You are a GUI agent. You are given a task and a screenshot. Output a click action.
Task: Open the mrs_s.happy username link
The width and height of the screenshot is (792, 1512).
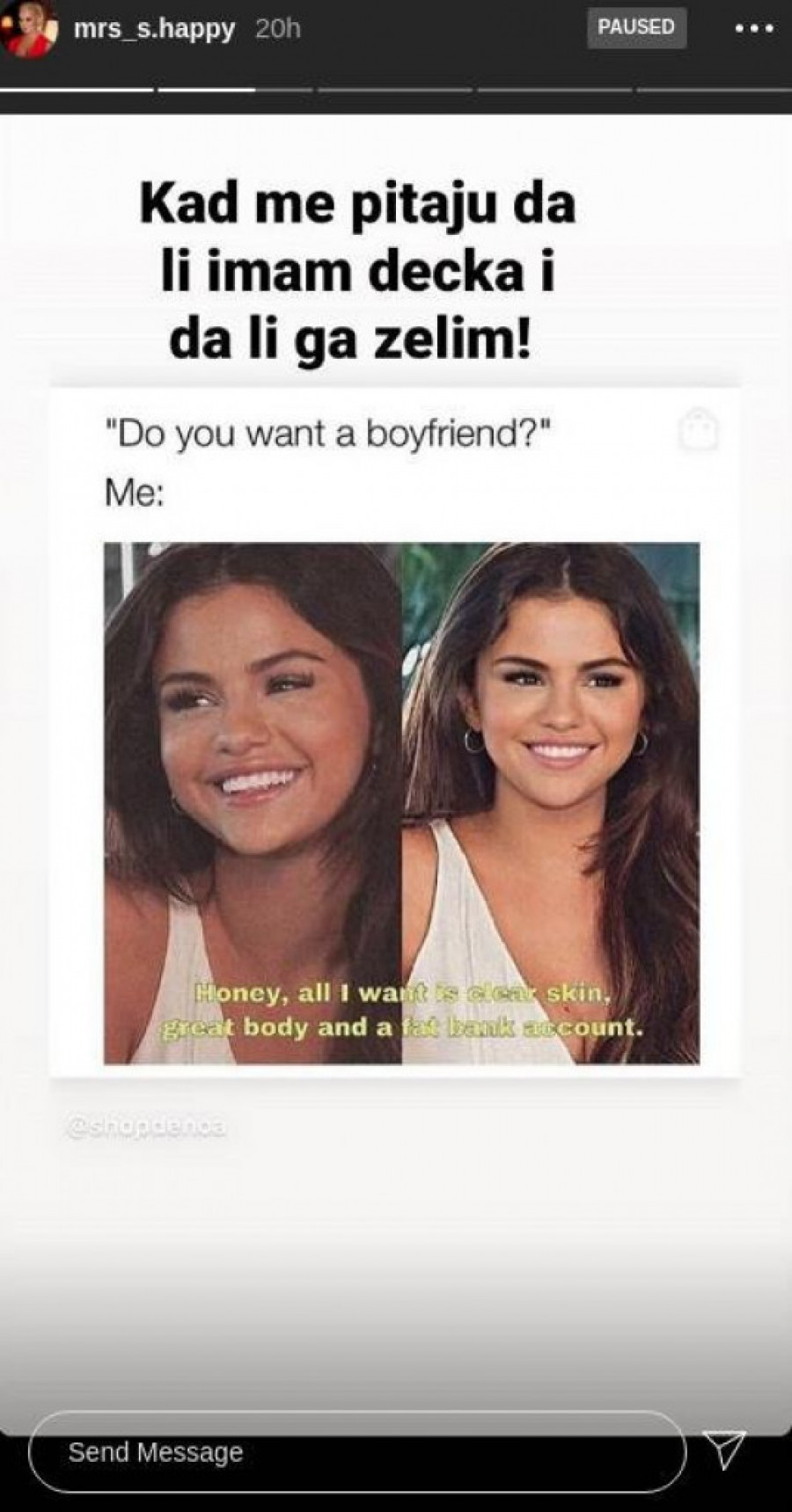point(153,29)
